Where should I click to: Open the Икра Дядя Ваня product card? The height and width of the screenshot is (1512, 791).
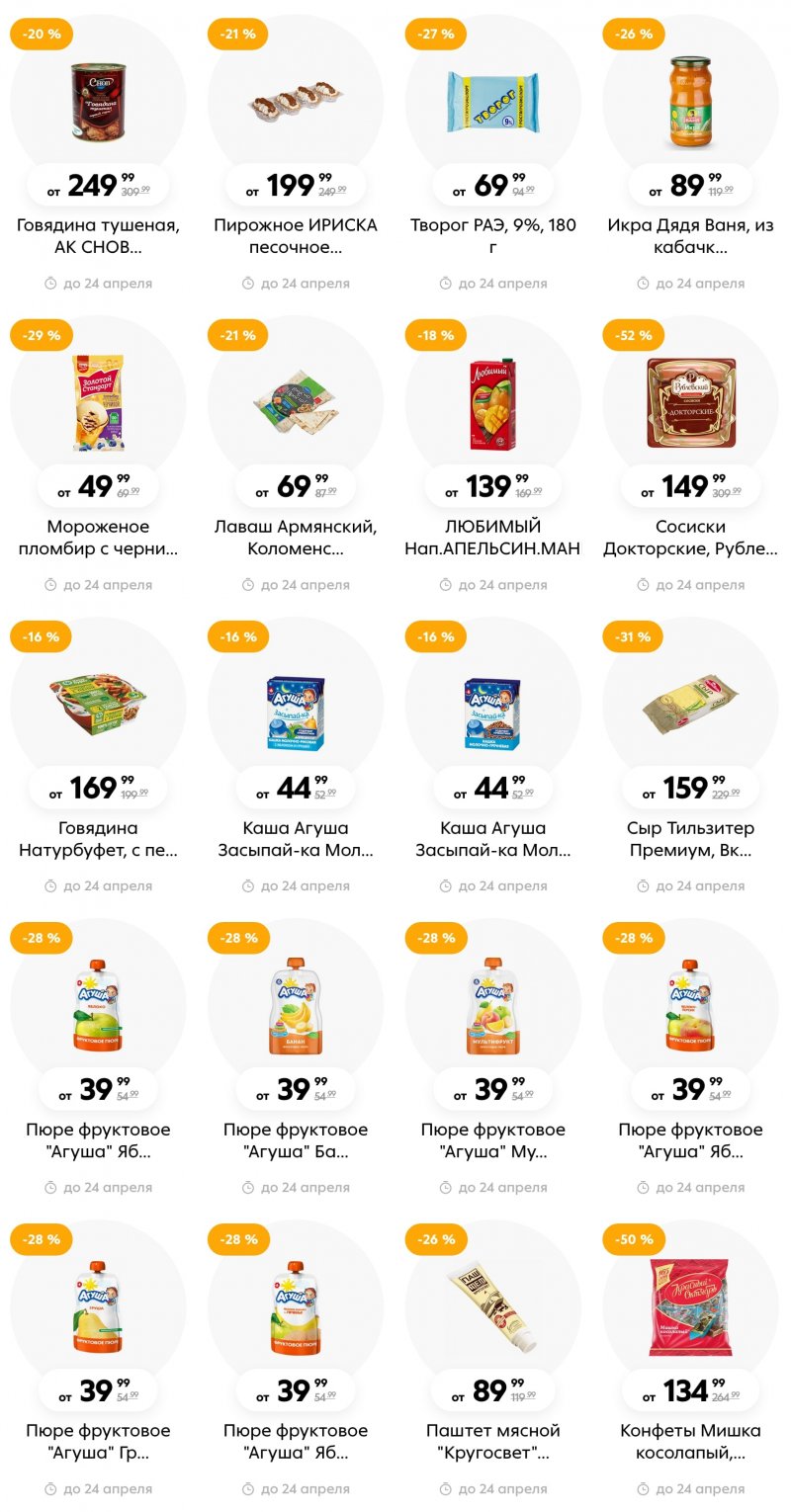tap(690, 101)
